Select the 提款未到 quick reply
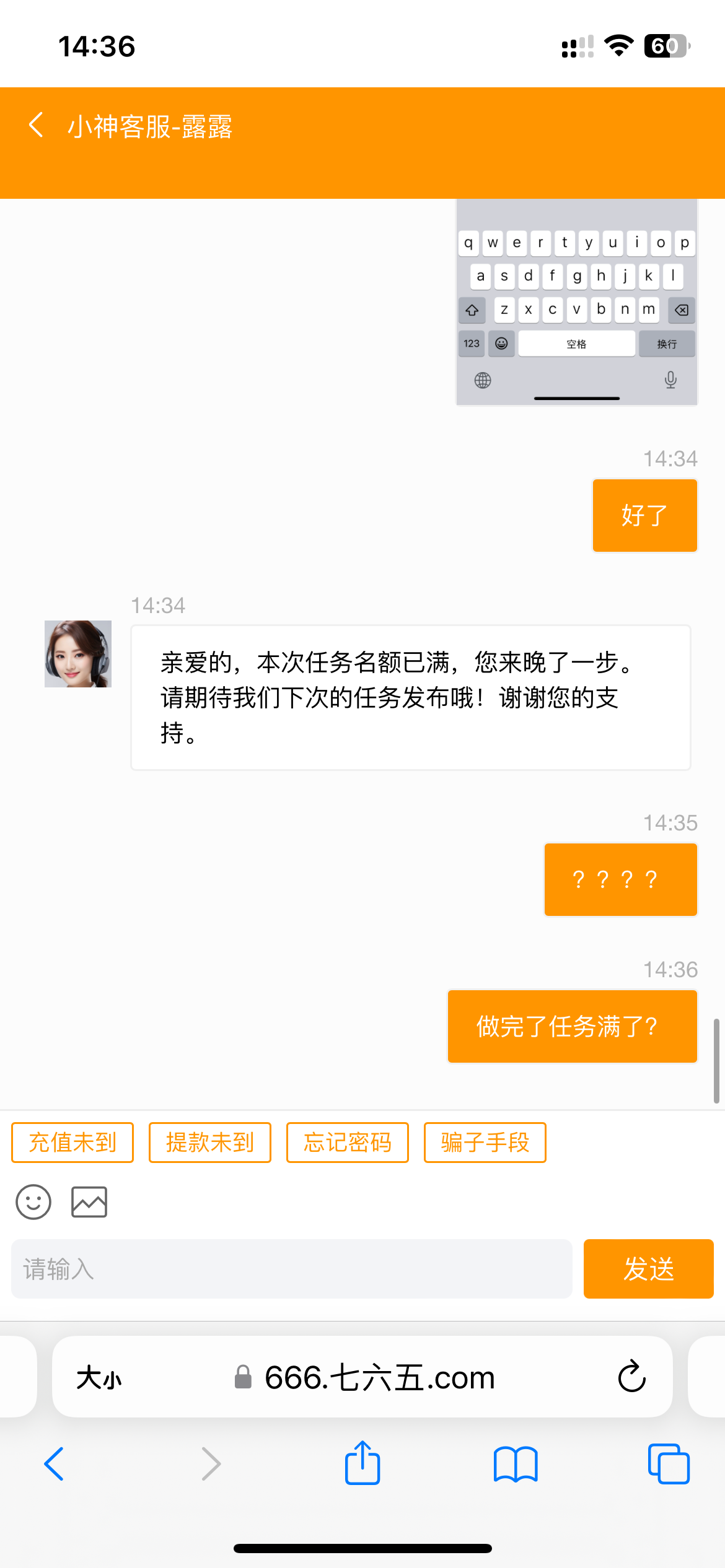 click(x=210, y=1143)
